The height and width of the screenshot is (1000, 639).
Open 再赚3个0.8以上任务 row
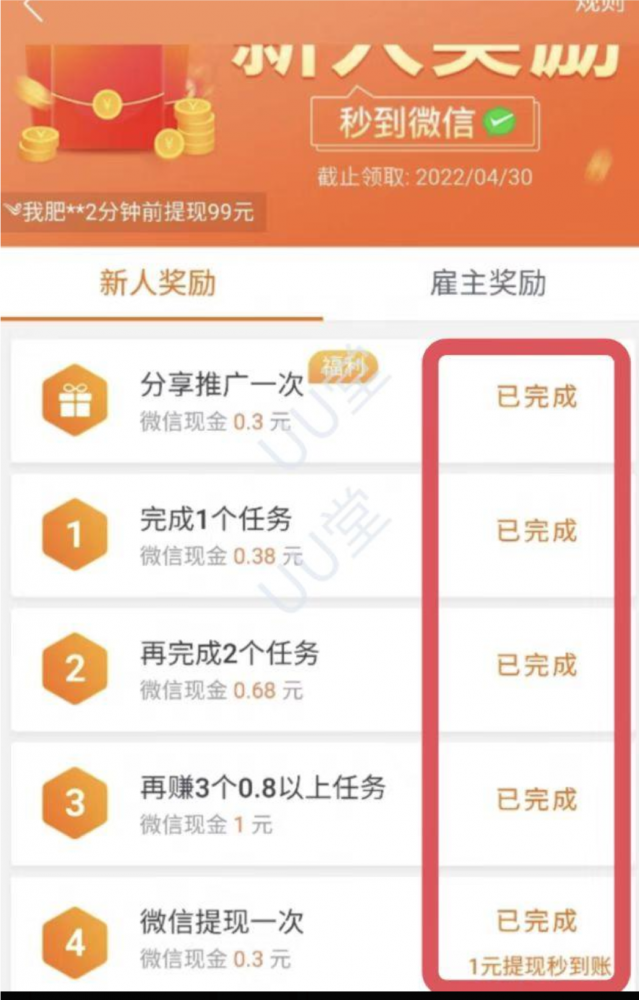262,804
